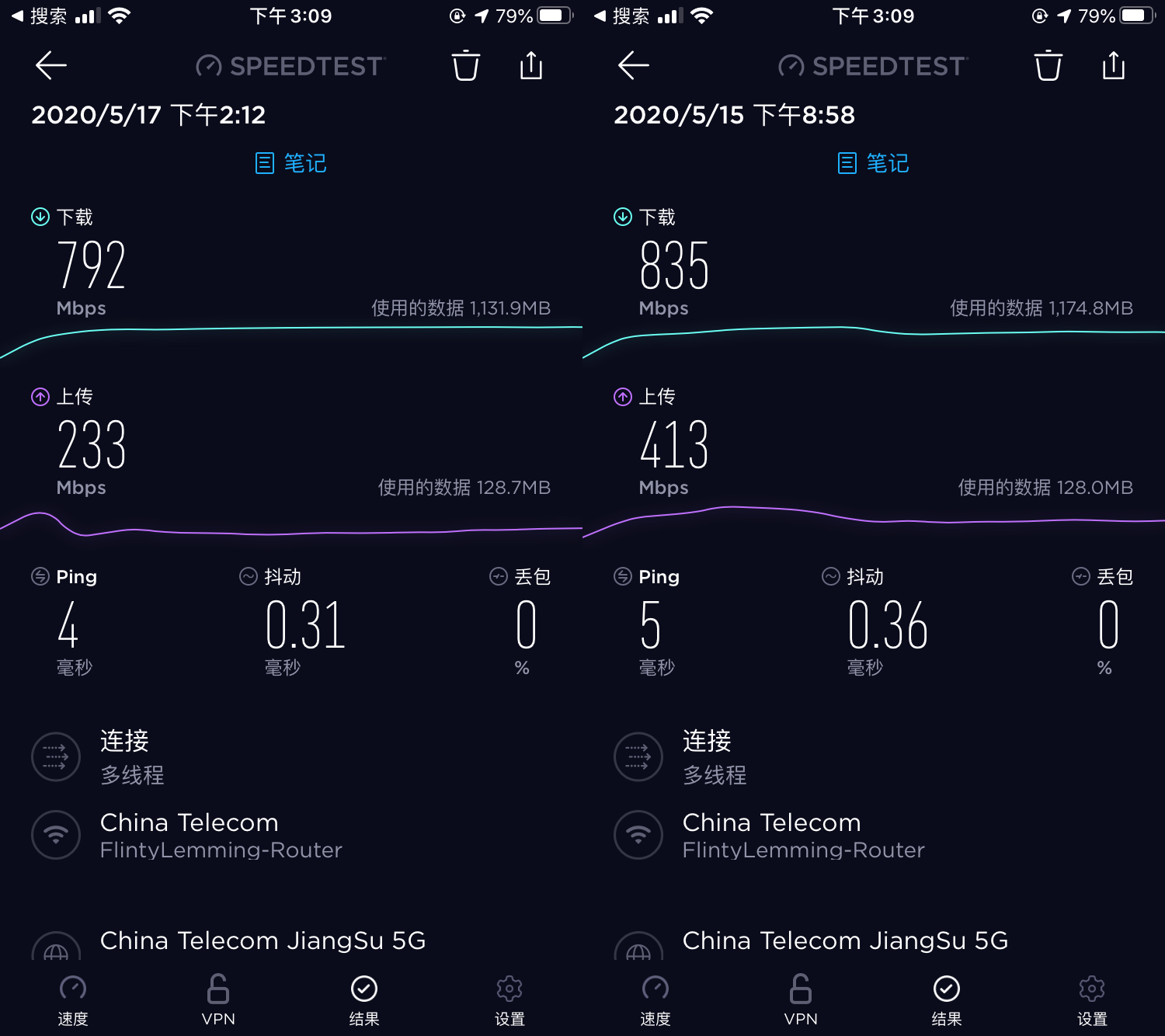Share the 2020/5/17 test result
1165x1036 pixels.
point(531,66)
